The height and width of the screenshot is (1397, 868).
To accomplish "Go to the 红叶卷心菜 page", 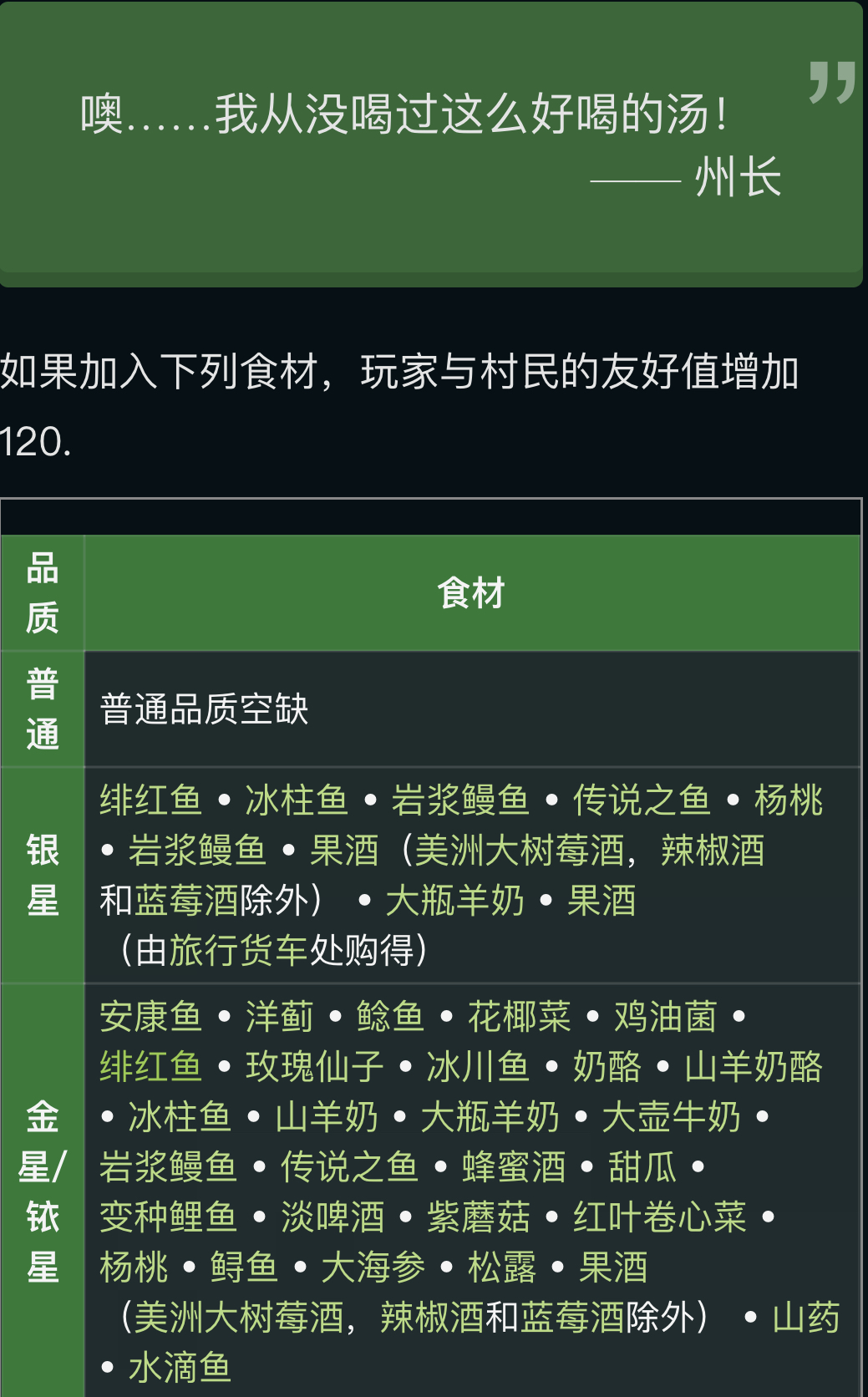I will (659, 1217).
